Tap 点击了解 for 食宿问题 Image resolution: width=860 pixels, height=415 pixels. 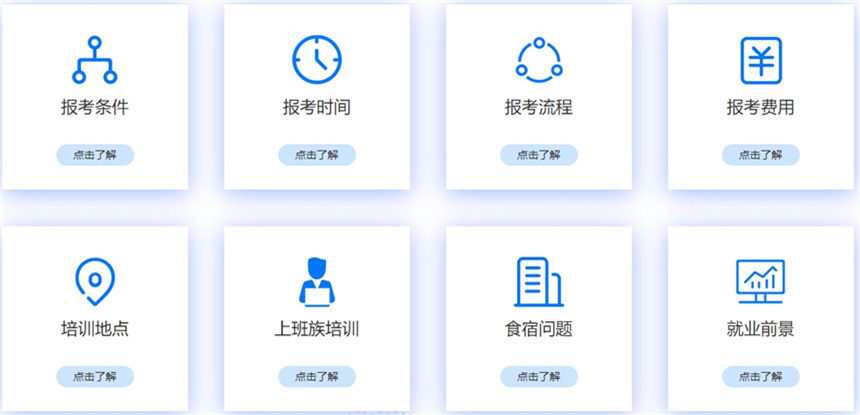pos(539,377)
